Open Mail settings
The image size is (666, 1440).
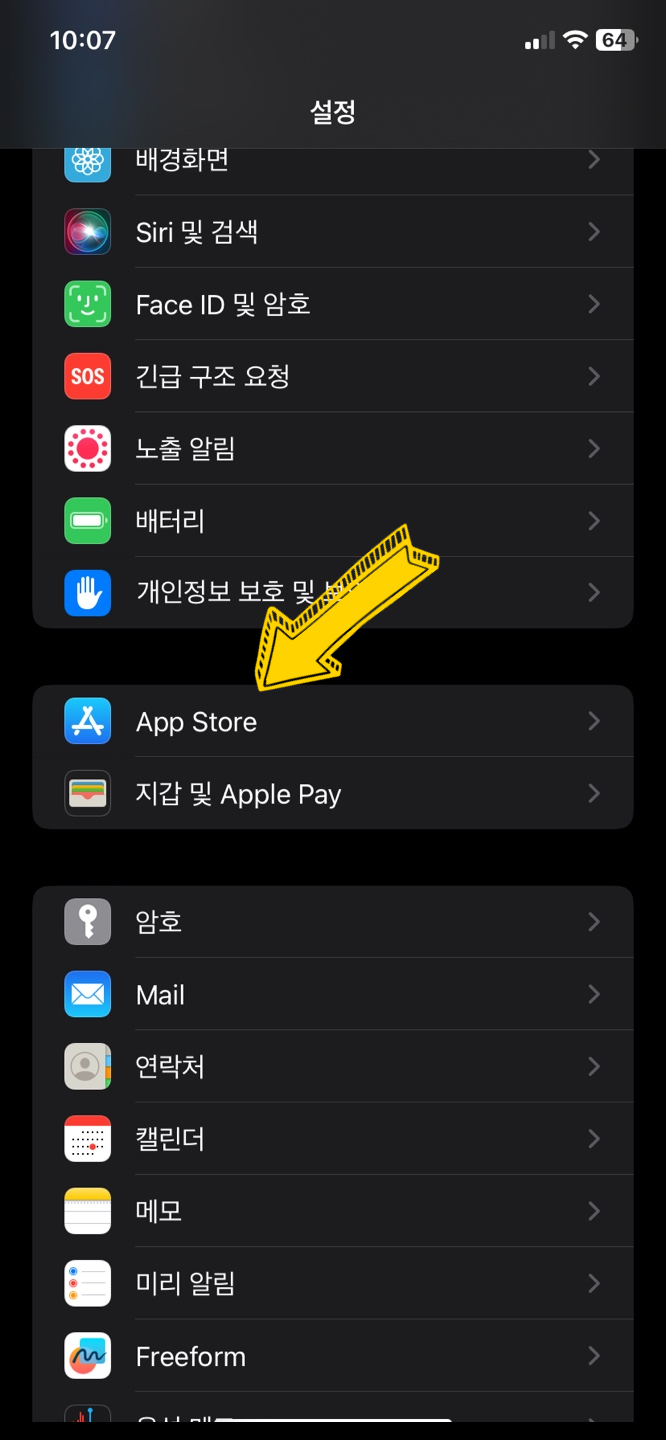point(333,994)
